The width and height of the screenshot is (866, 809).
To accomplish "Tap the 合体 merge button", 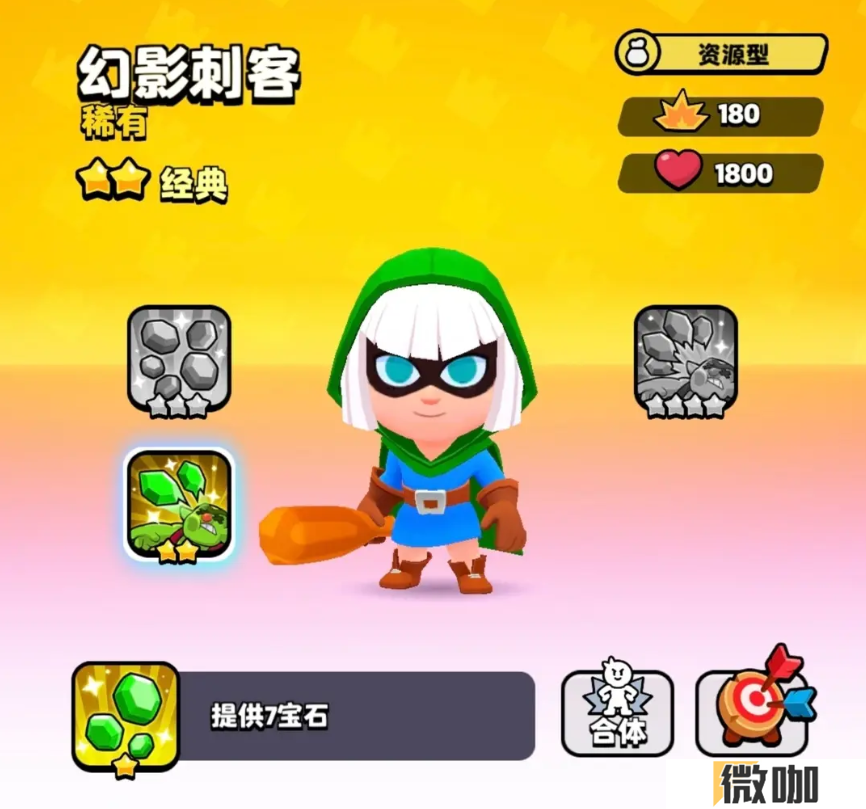I will [617, 713].
